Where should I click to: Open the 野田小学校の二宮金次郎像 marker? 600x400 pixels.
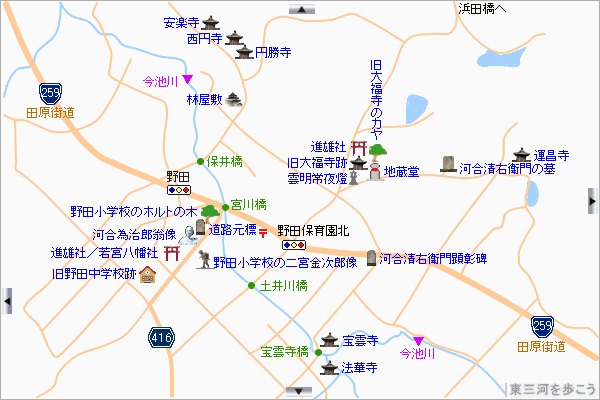point(203,261)
